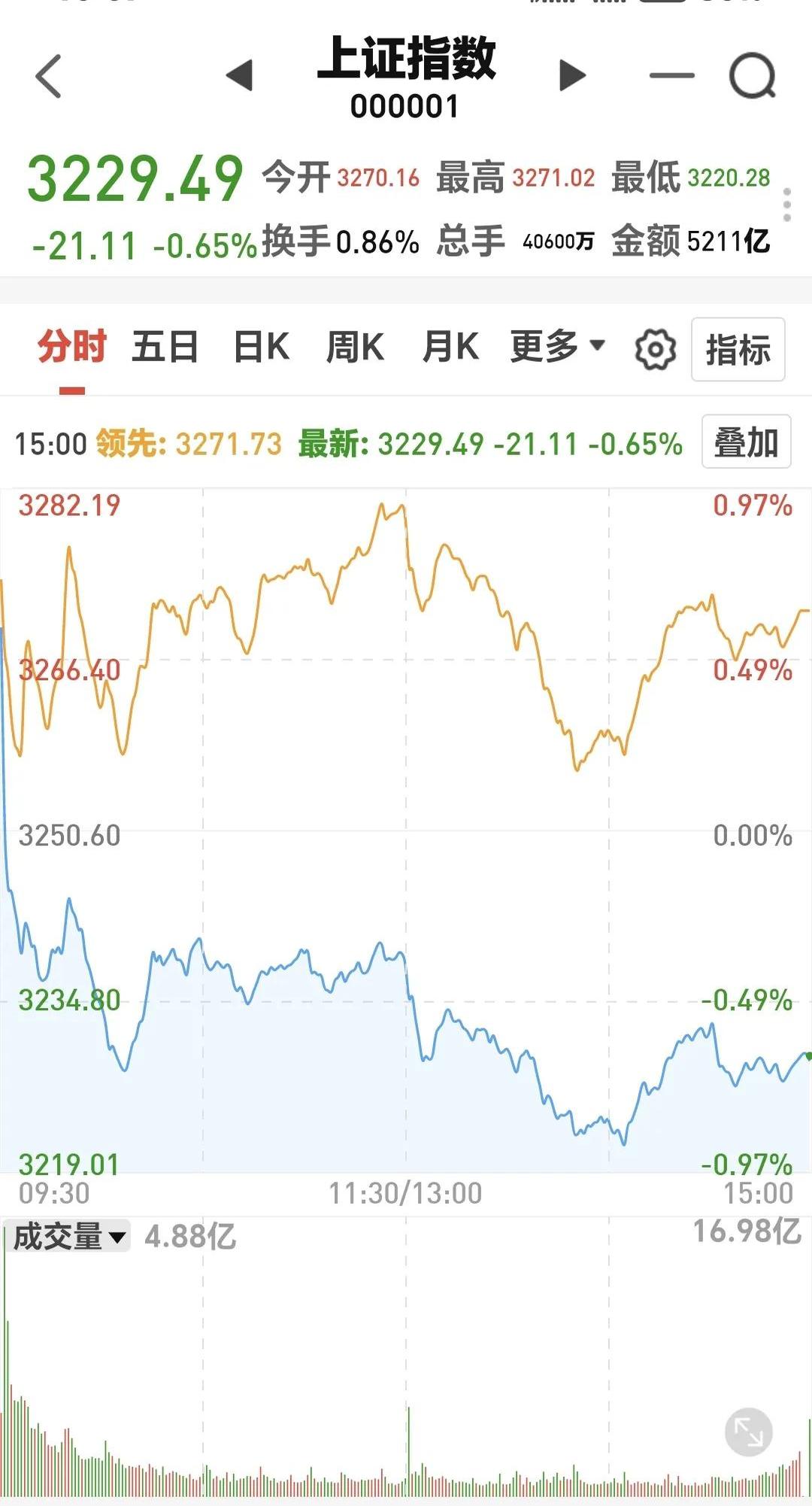The width and height of the screenshot is (812, 1506).
Task: Open the vertical dots options menu
Action: 788,203
